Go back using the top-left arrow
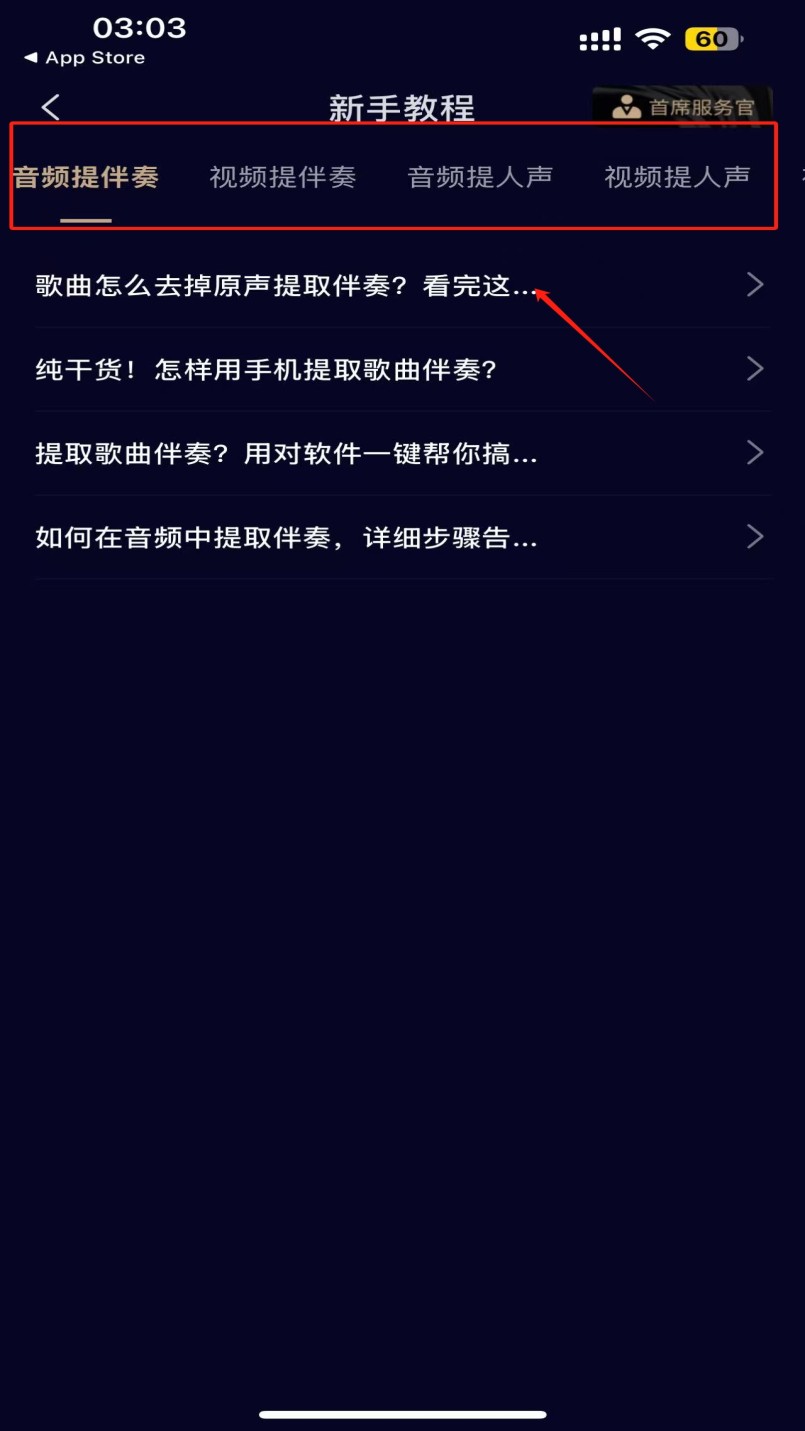This screenshot has width=805, height=1431. point(51,108)
